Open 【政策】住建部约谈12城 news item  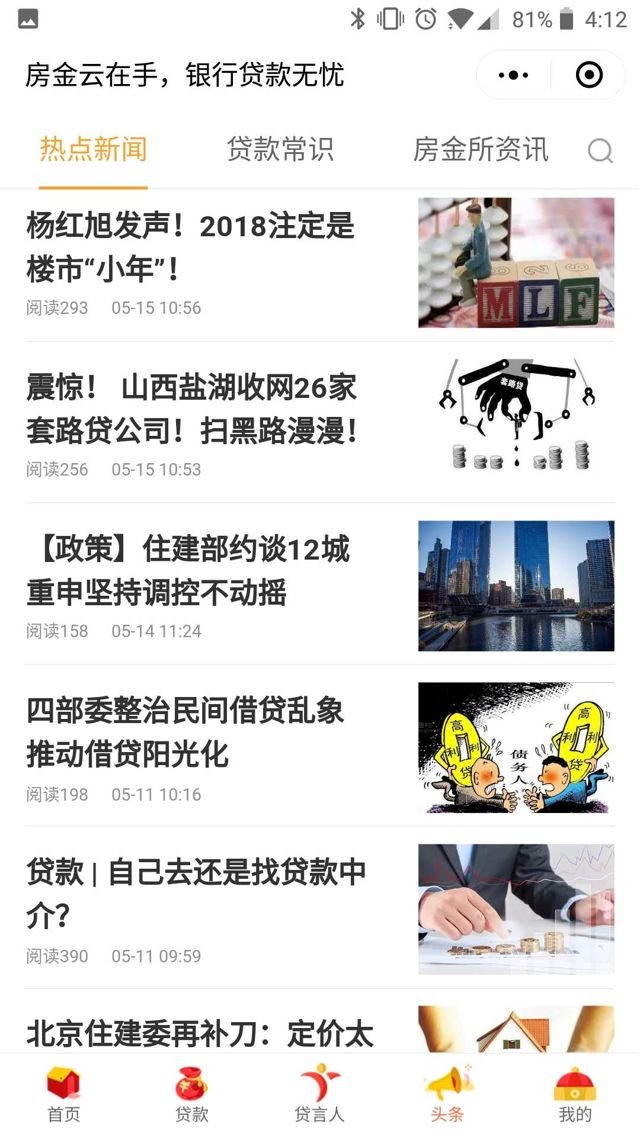pos(188,571)
